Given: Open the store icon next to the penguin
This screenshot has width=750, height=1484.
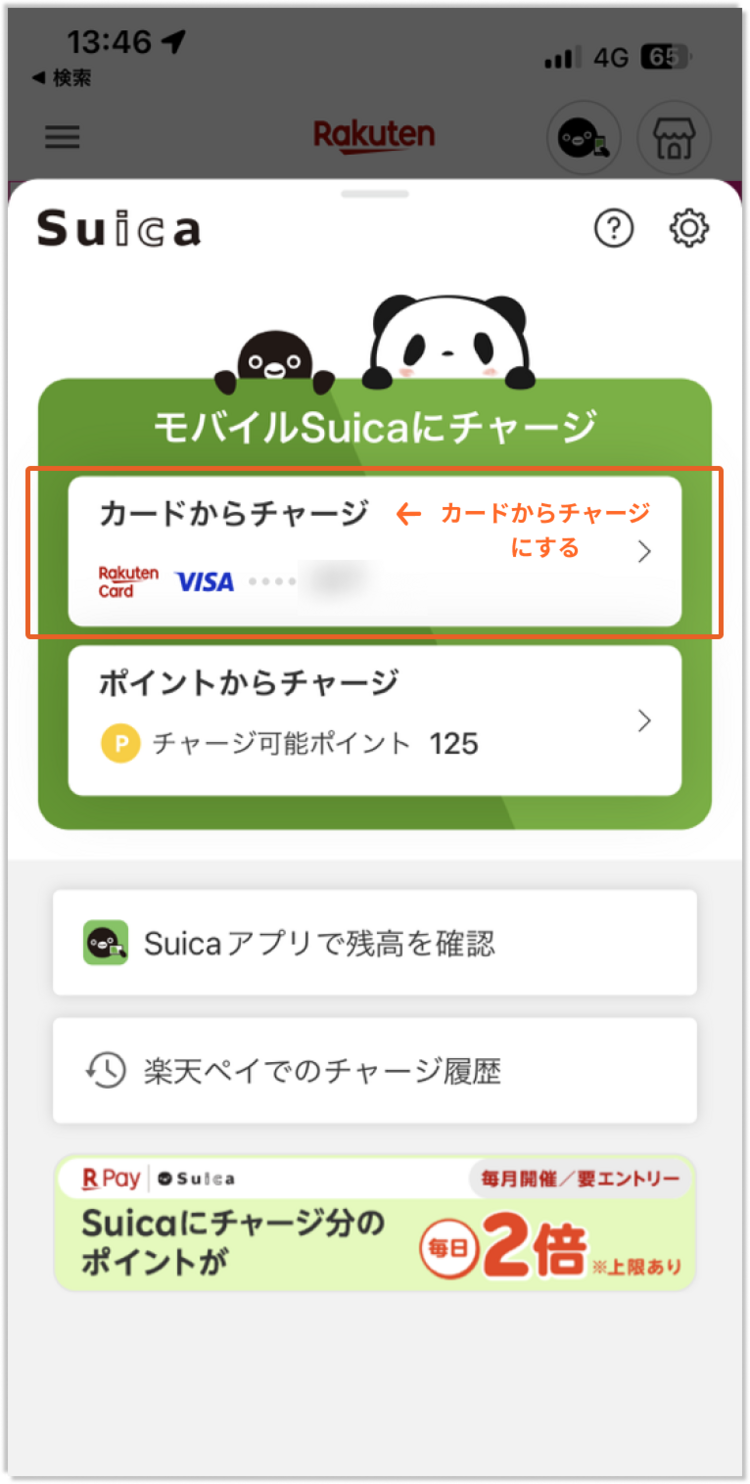Looking at the screenshot, I should pyautogui.click(x=674, y=137).
